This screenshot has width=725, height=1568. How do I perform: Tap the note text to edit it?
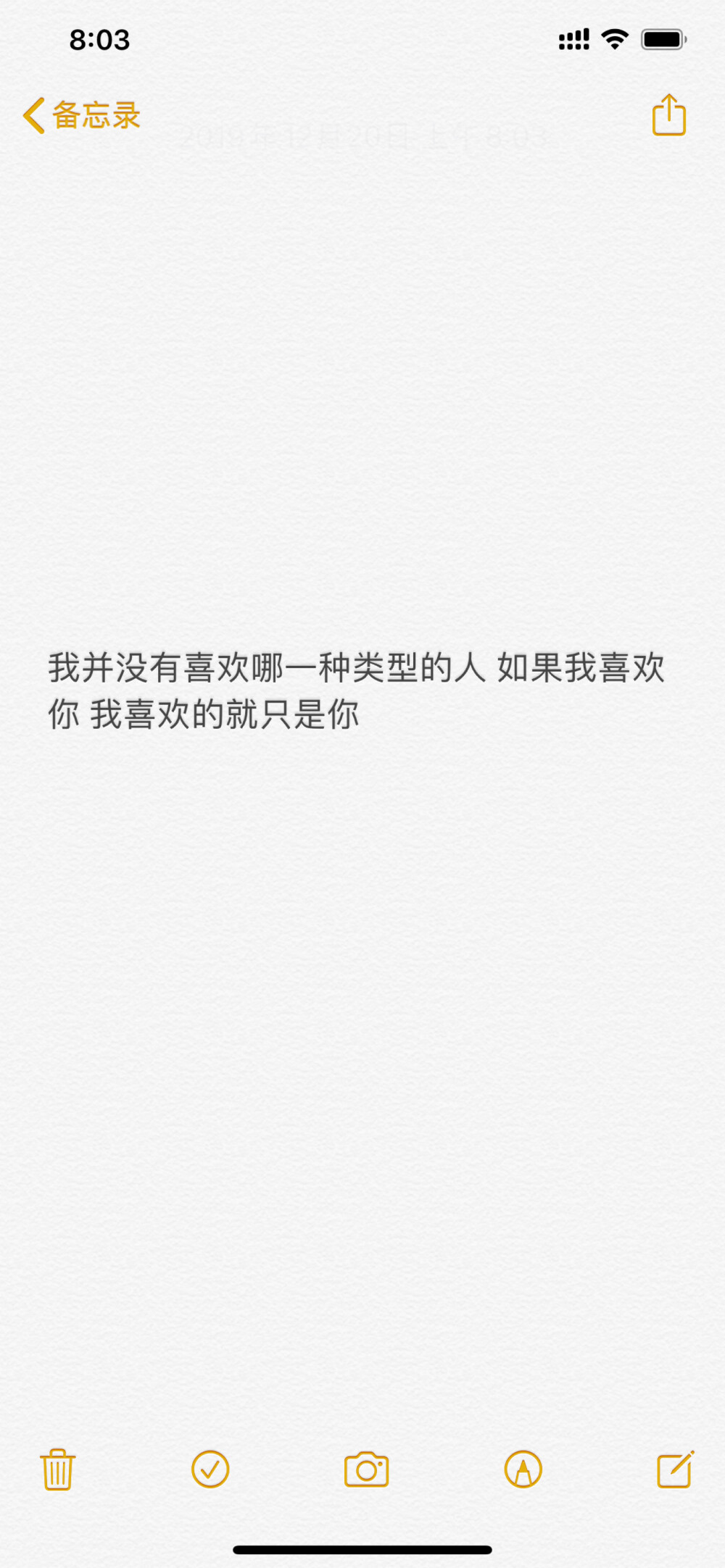tap(355, 690)
